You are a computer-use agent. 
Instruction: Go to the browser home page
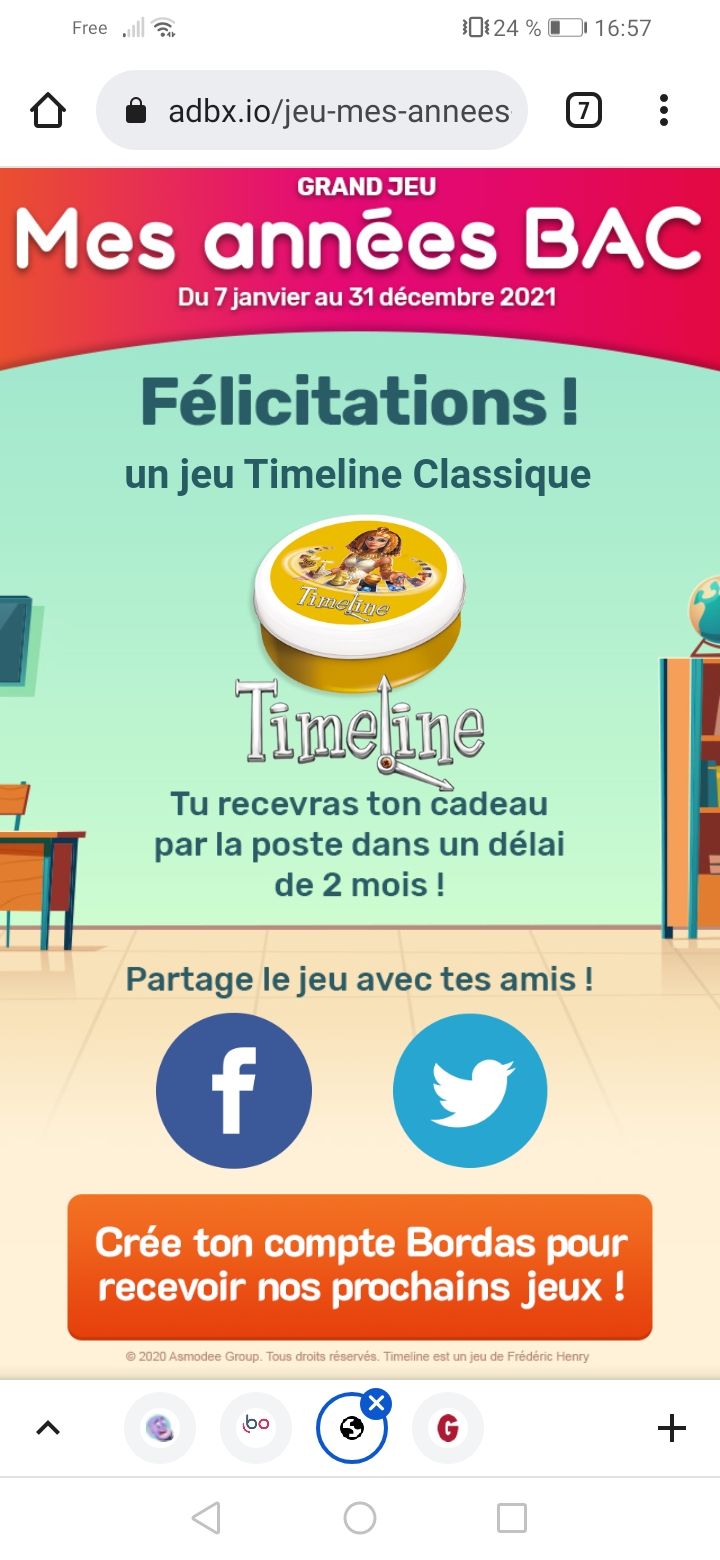(48, 110)
